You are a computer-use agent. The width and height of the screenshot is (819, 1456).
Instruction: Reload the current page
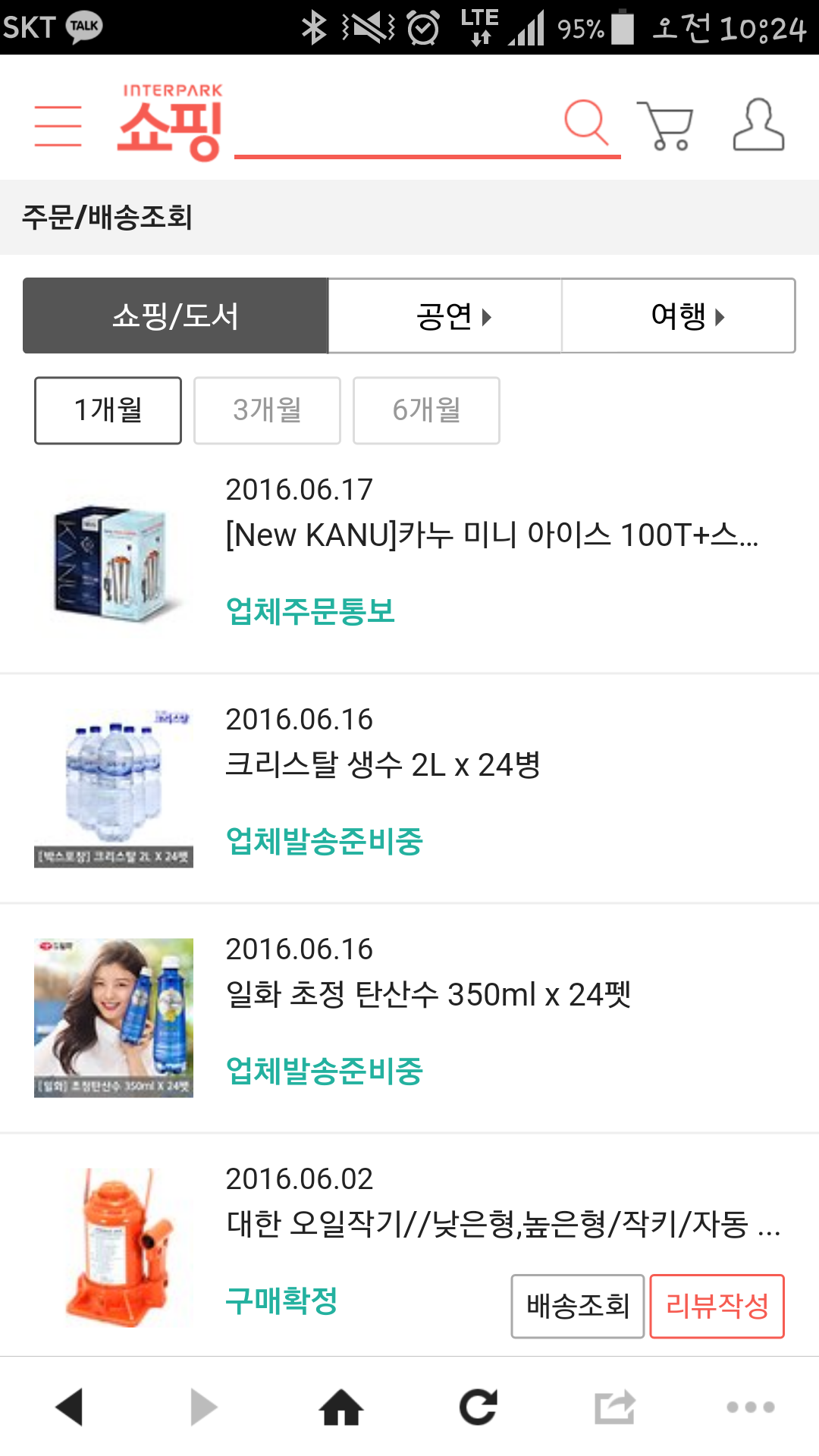tap(478, 1407)
